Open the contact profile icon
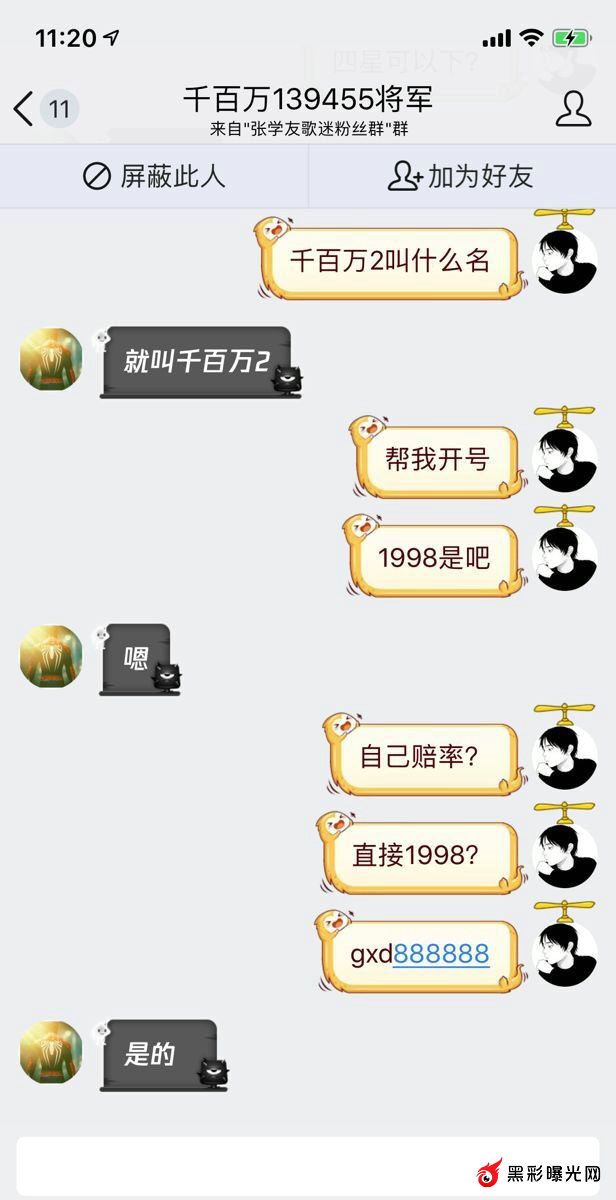This screenshot has width=616, height=1200. [x=573, y=108]
